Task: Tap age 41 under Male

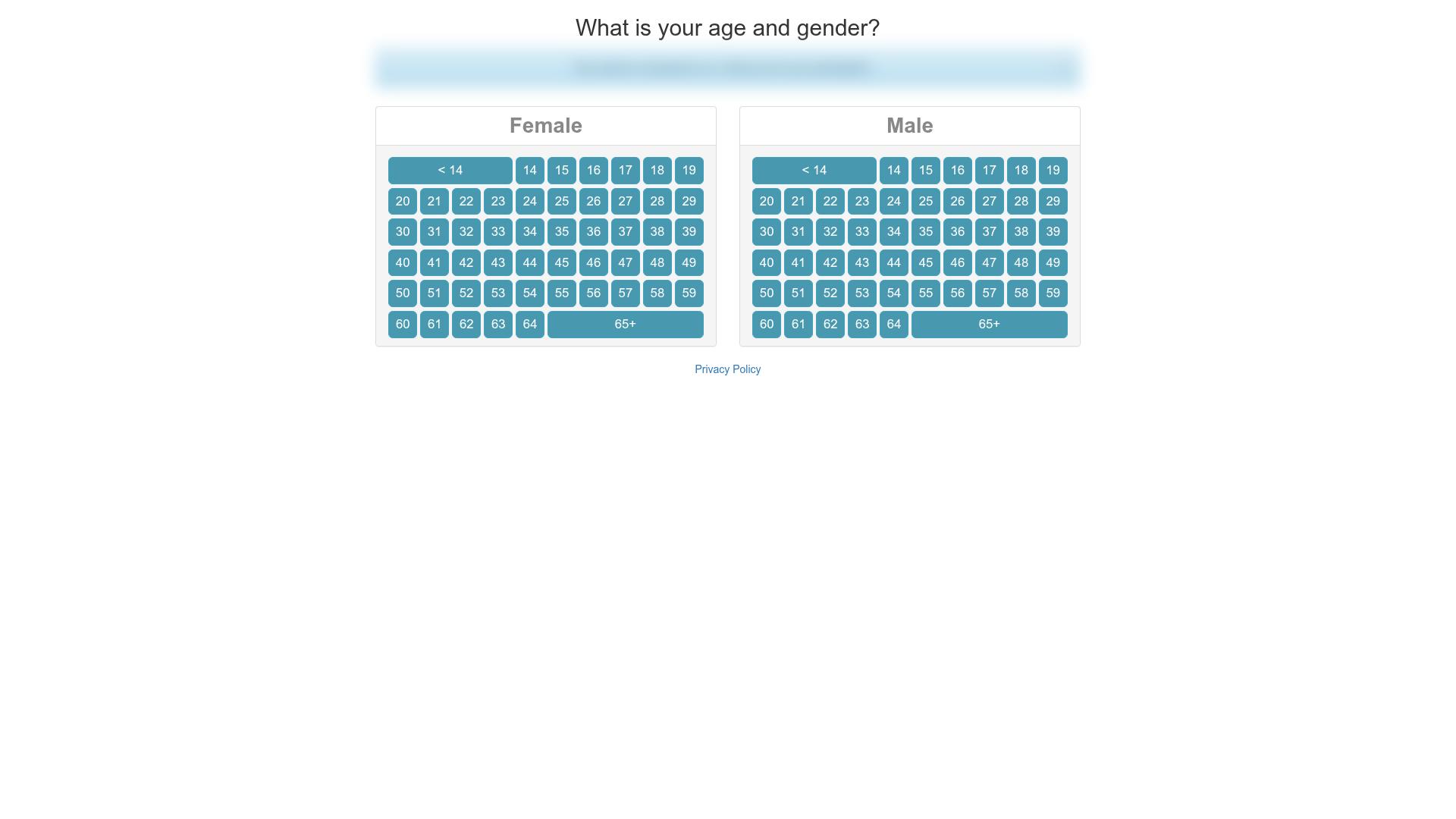Action: coord(798,263)
